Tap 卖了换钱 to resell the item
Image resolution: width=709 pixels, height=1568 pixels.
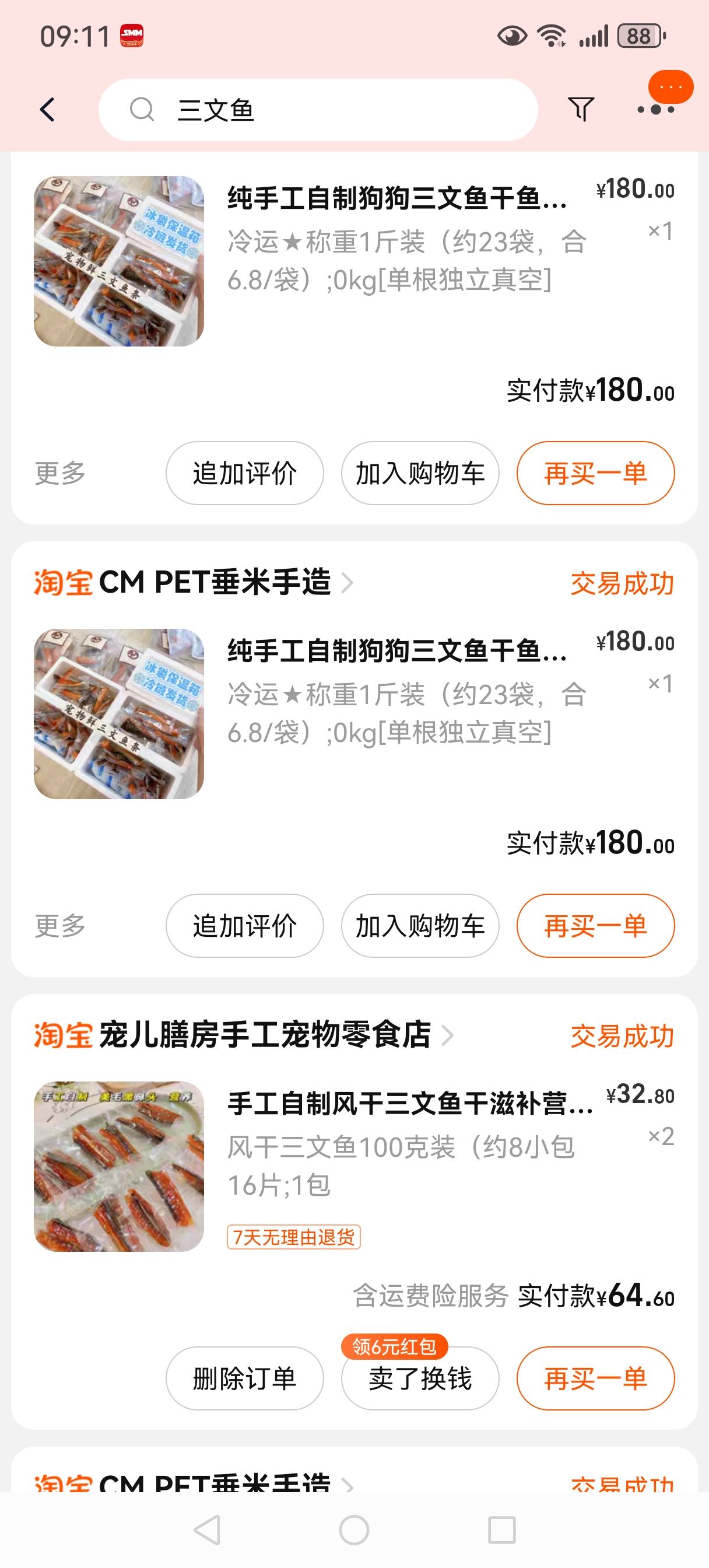420,1378
